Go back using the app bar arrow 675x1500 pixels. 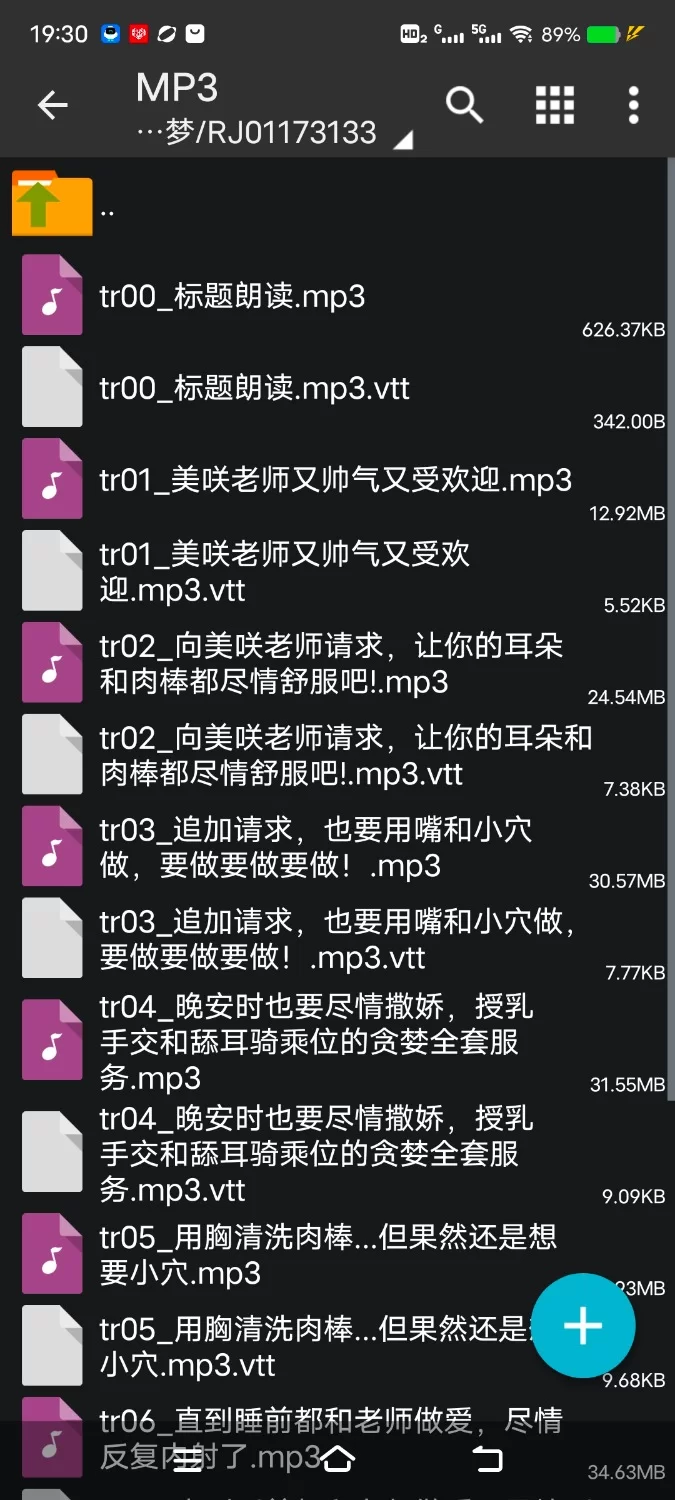click(x=52, y=105)
